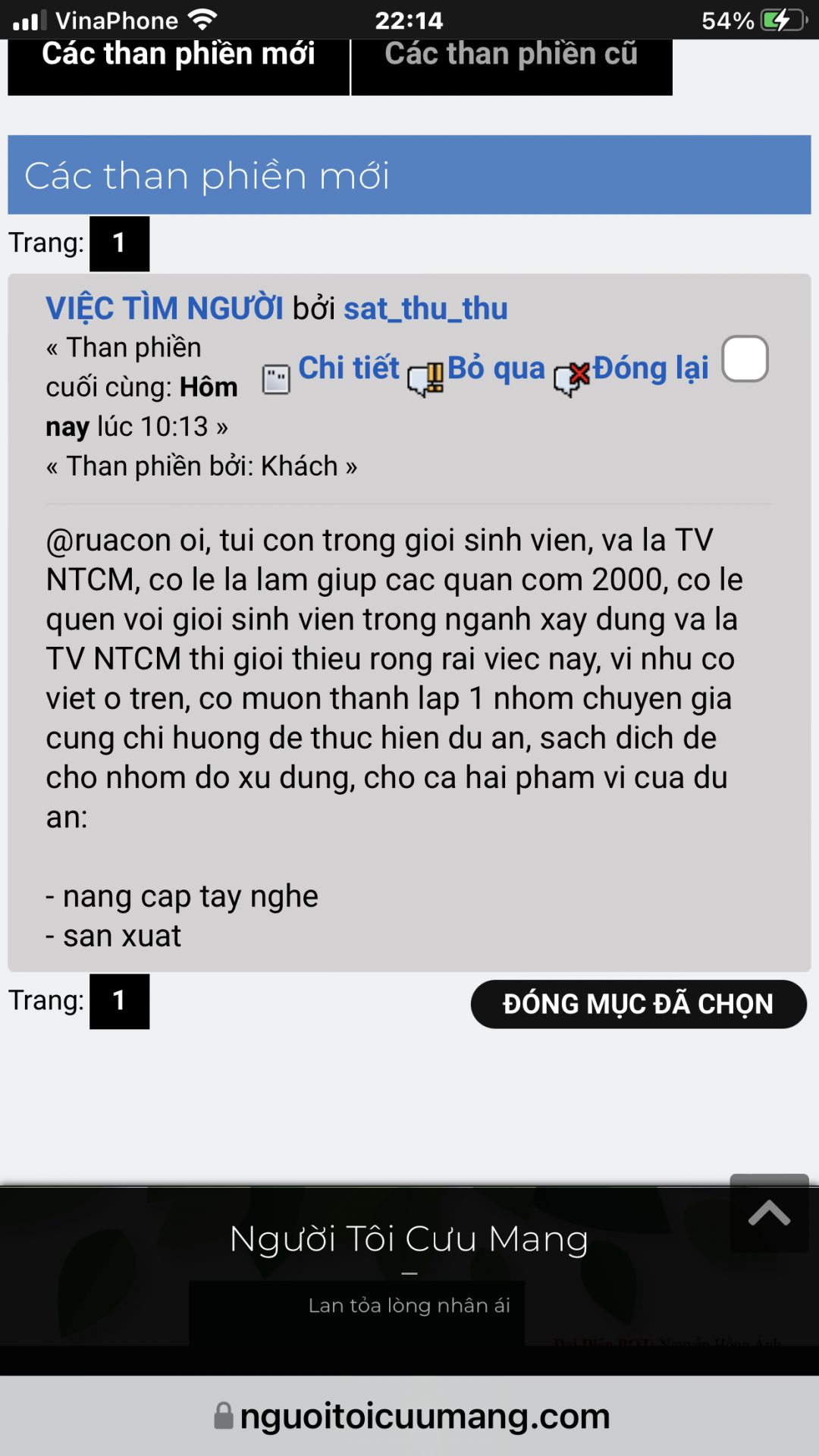Open Chi tiết of the complaint
Screen dimensions: 819x1456
point(348,369)
